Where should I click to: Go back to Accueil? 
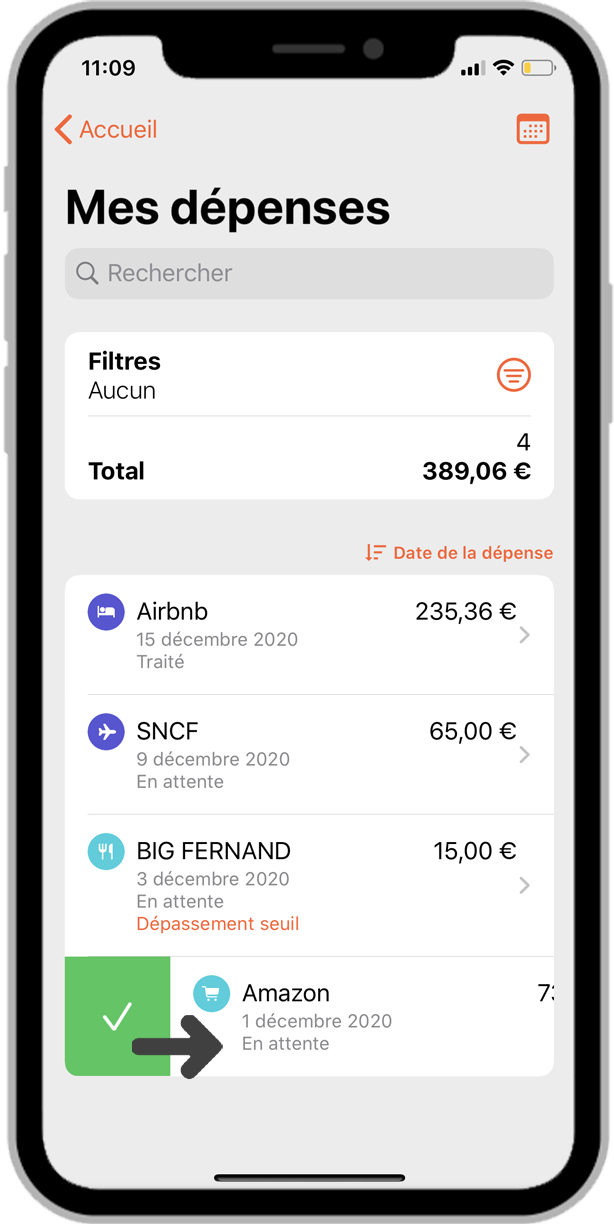click(106, 129)
